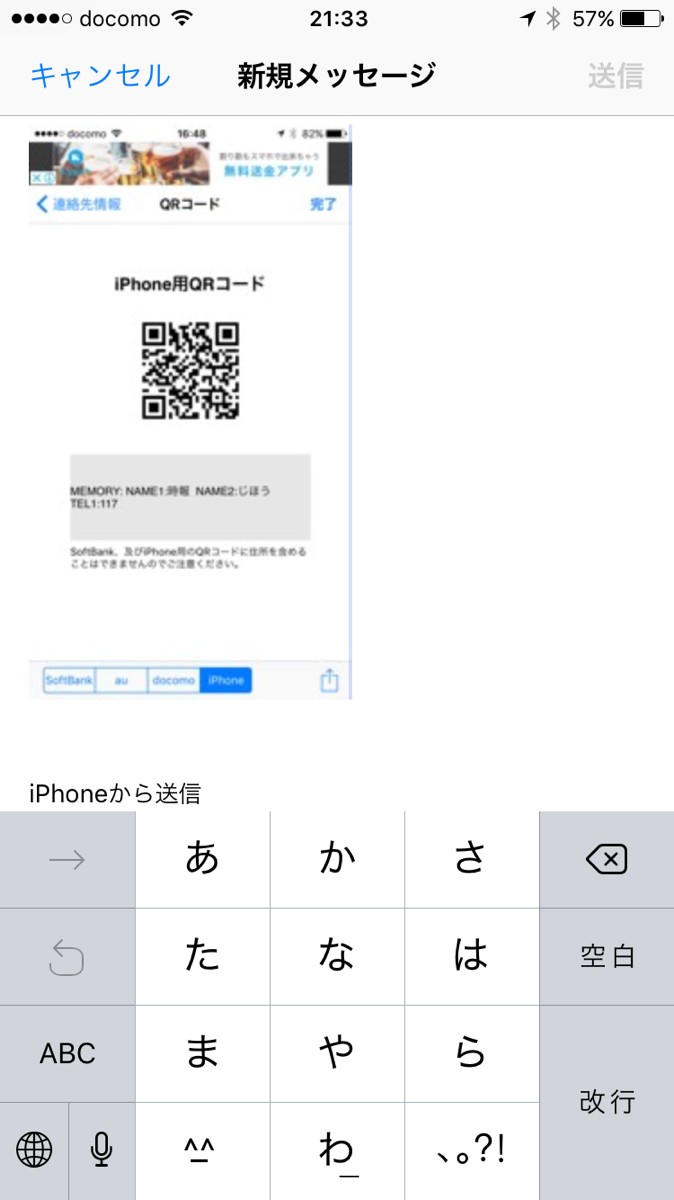This screenshot has width=674, height=1200.
Task: Enter the た kana key
Action: [202, 956]
